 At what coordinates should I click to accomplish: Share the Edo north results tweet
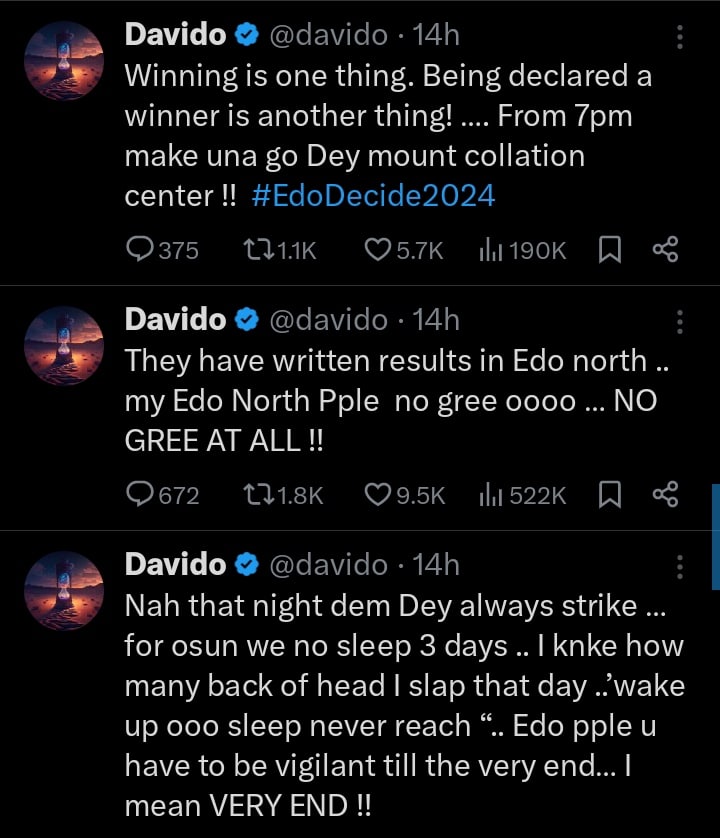(665, 494)
